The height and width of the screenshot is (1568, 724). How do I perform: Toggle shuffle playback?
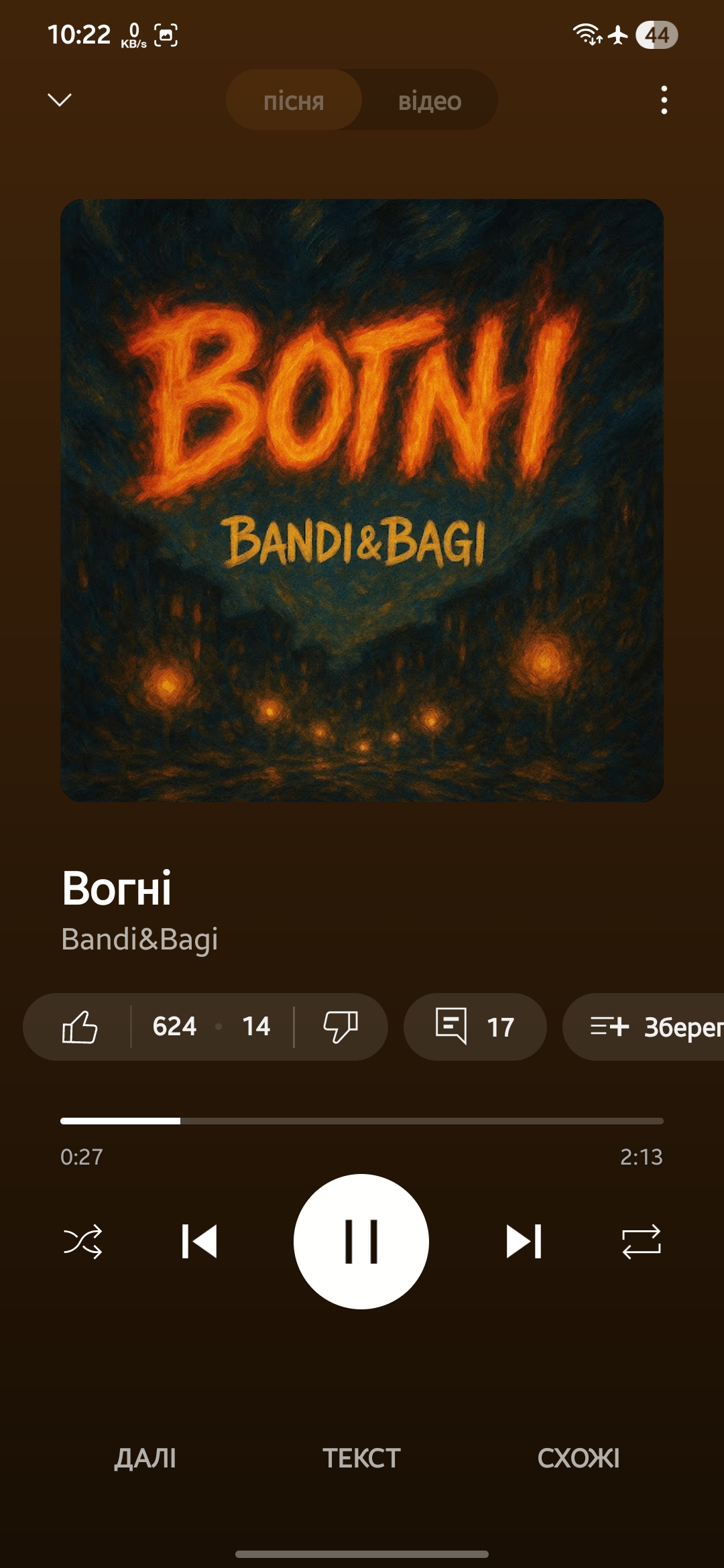82,1242
